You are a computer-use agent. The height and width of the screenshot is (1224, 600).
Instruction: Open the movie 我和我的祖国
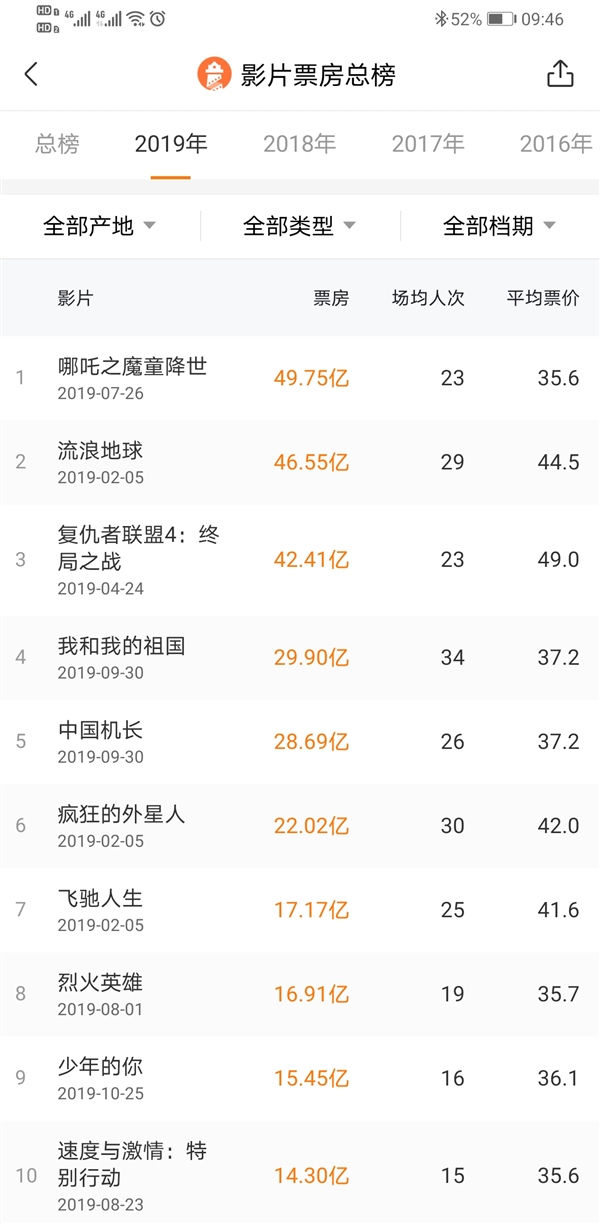121,647
